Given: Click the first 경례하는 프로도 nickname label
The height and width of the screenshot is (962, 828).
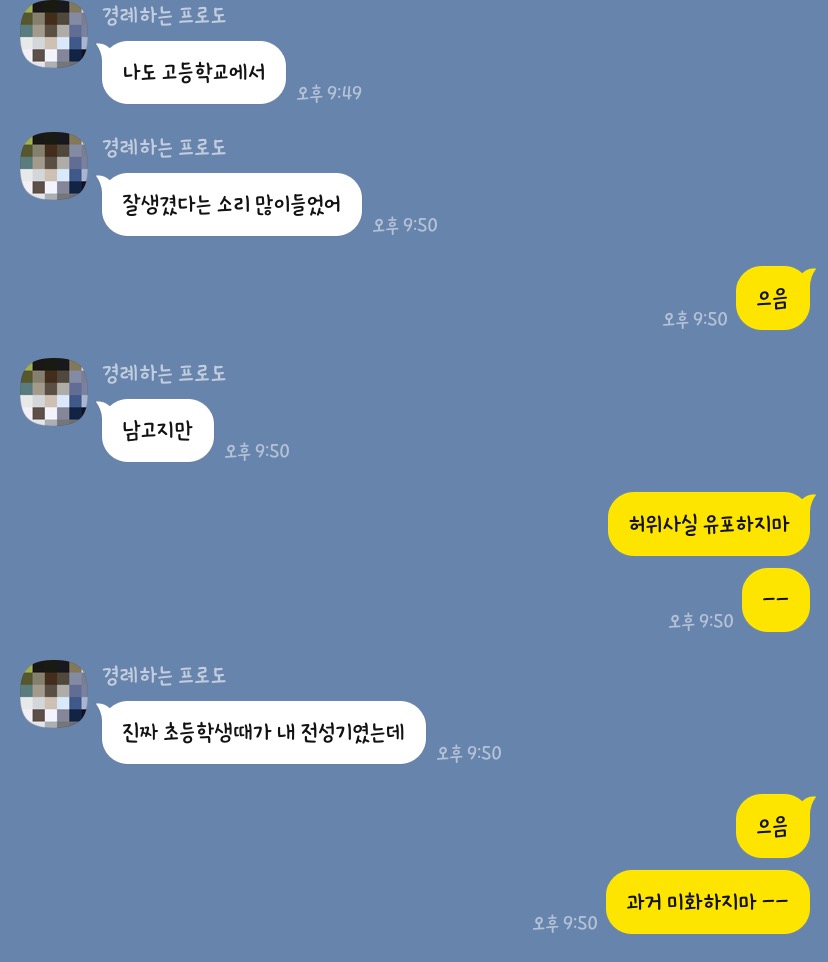Looking at the screenshot, I should (163, 15).
